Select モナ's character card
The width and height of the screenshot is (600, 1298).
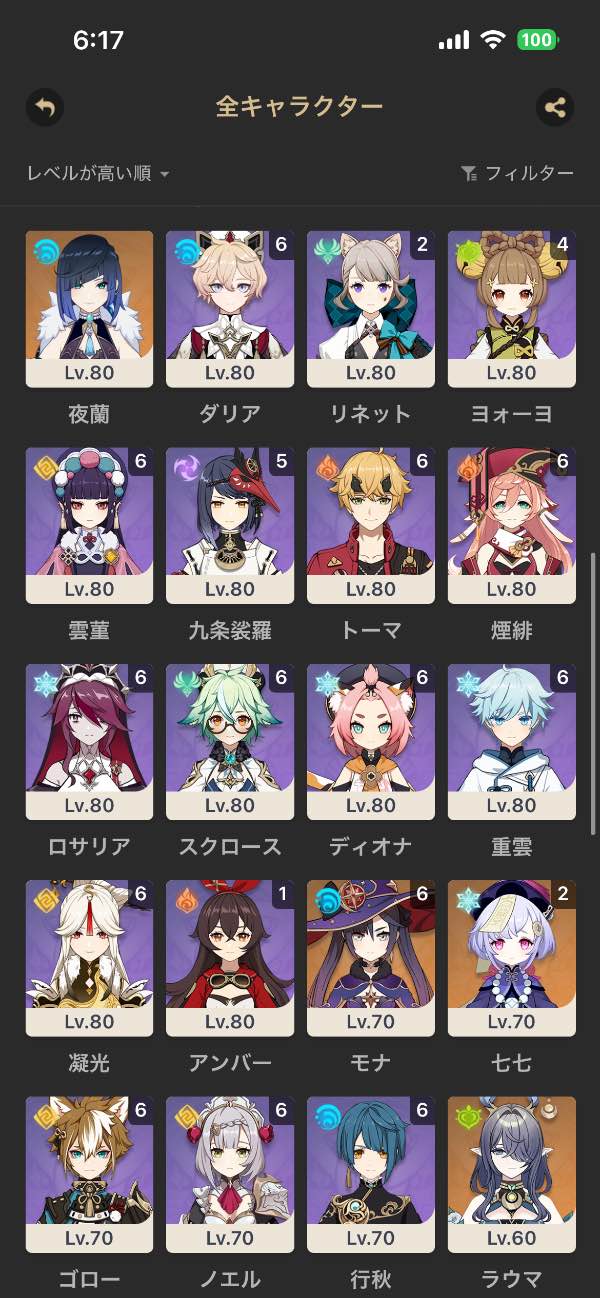point(370,958)
